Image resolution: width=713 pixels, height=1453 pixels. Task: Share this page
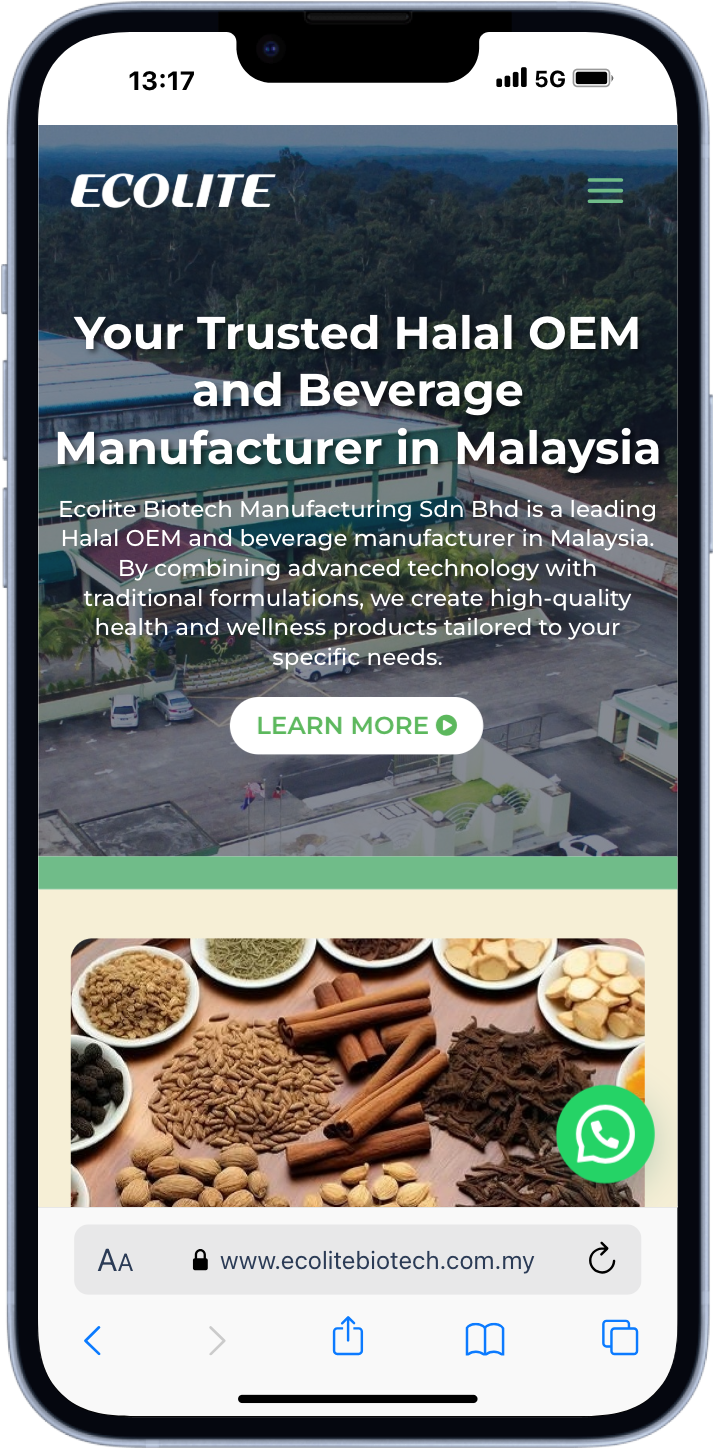[x=347, y=1336]
